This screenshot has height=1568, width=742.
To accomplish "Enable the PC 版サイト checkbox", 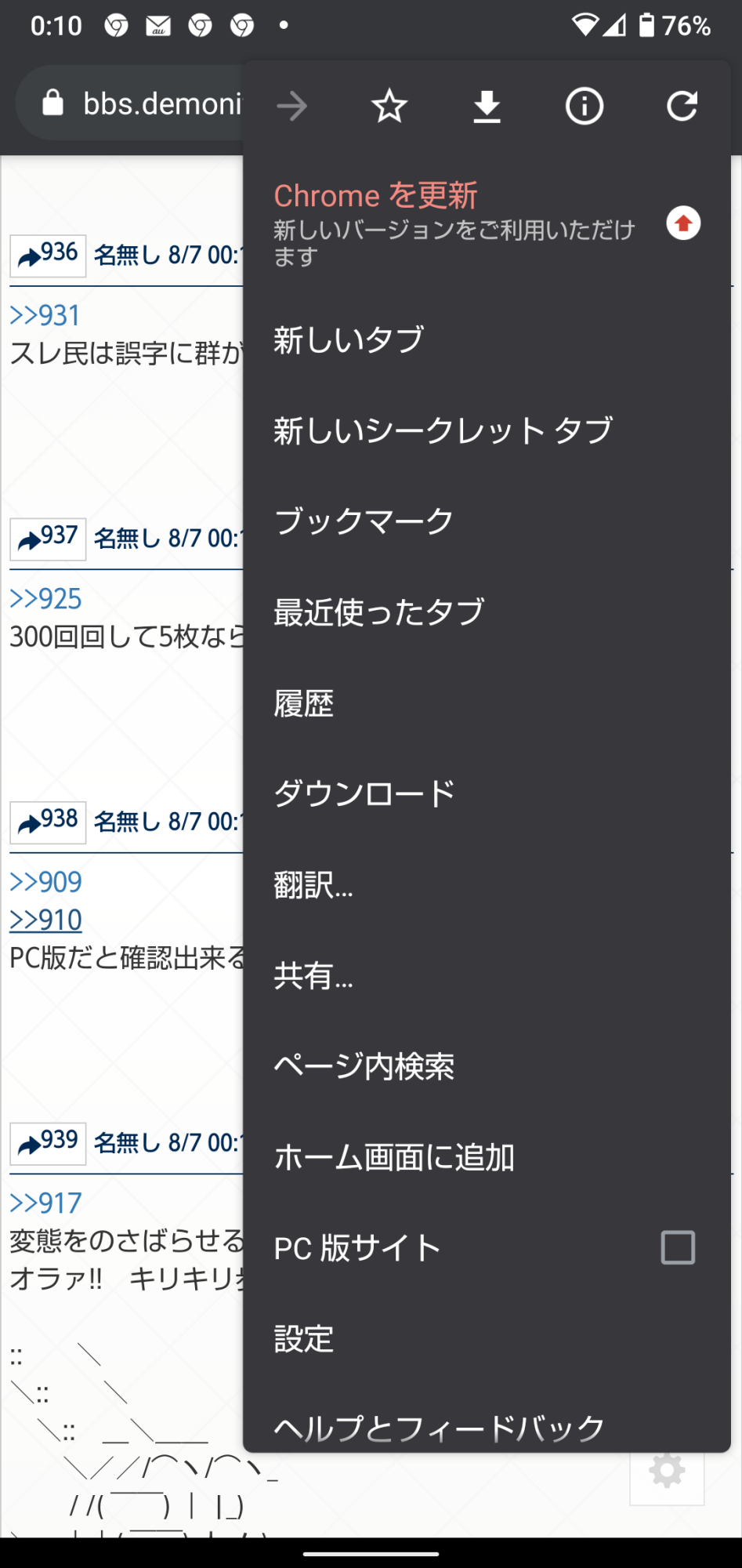I will click(678, 1247).
